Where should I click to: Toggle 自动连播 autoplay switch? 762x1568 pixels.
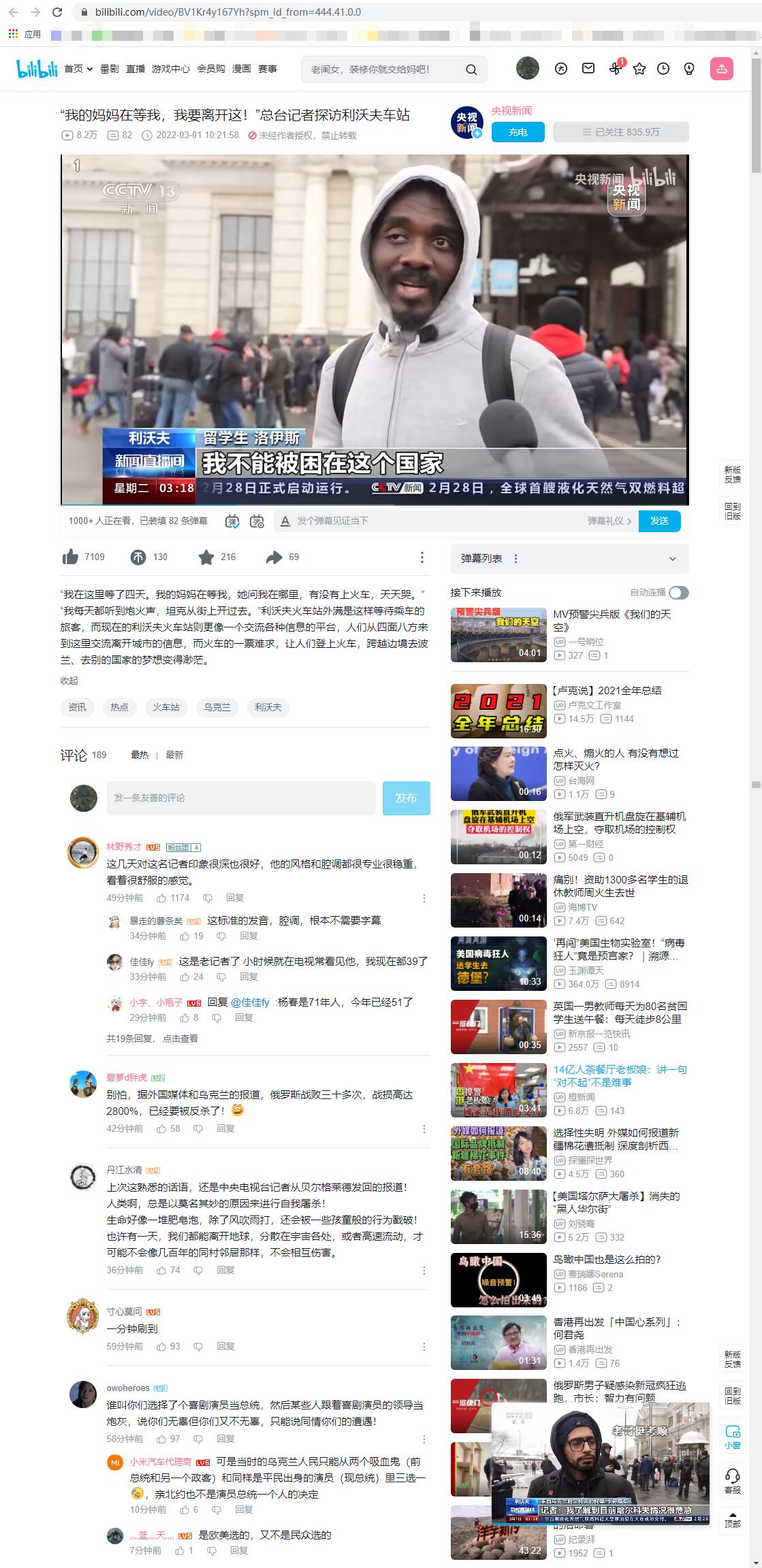tap(678, 593)
